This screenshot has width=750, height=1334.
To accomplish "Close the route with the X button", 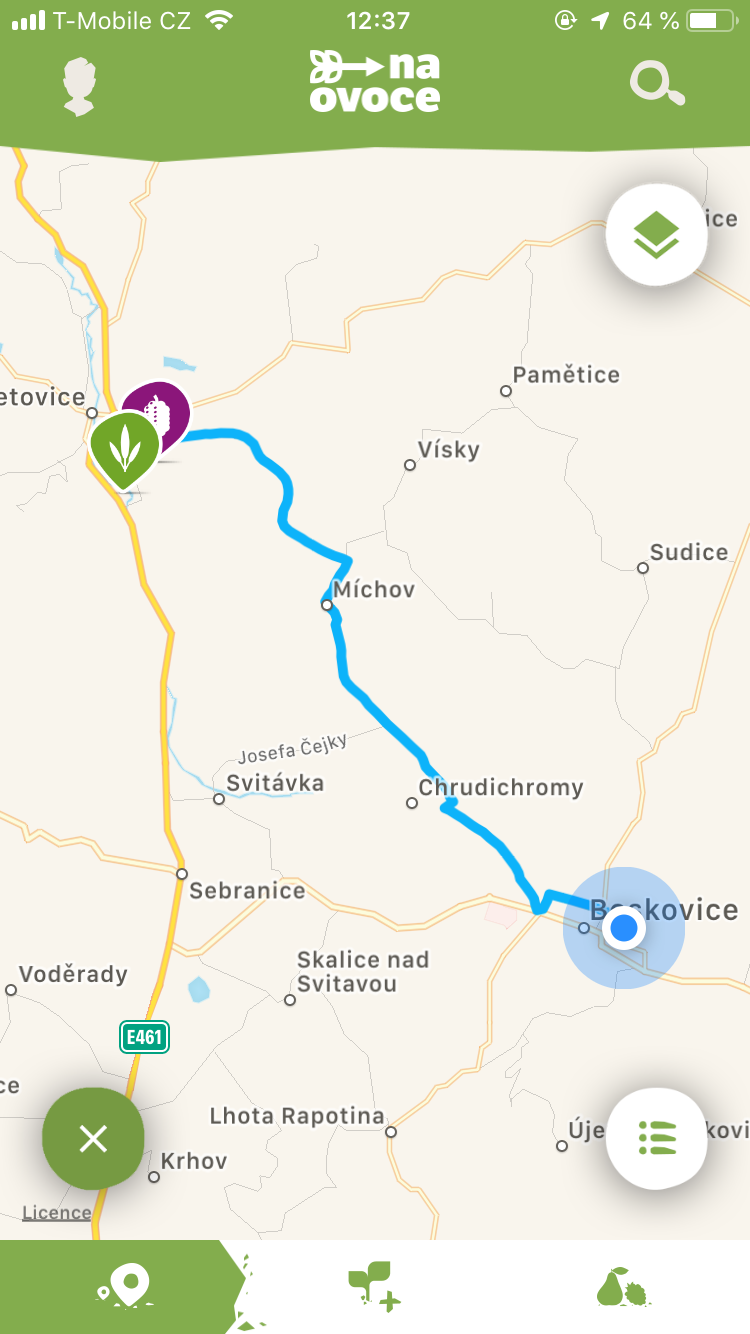I will pos(93,1138).
